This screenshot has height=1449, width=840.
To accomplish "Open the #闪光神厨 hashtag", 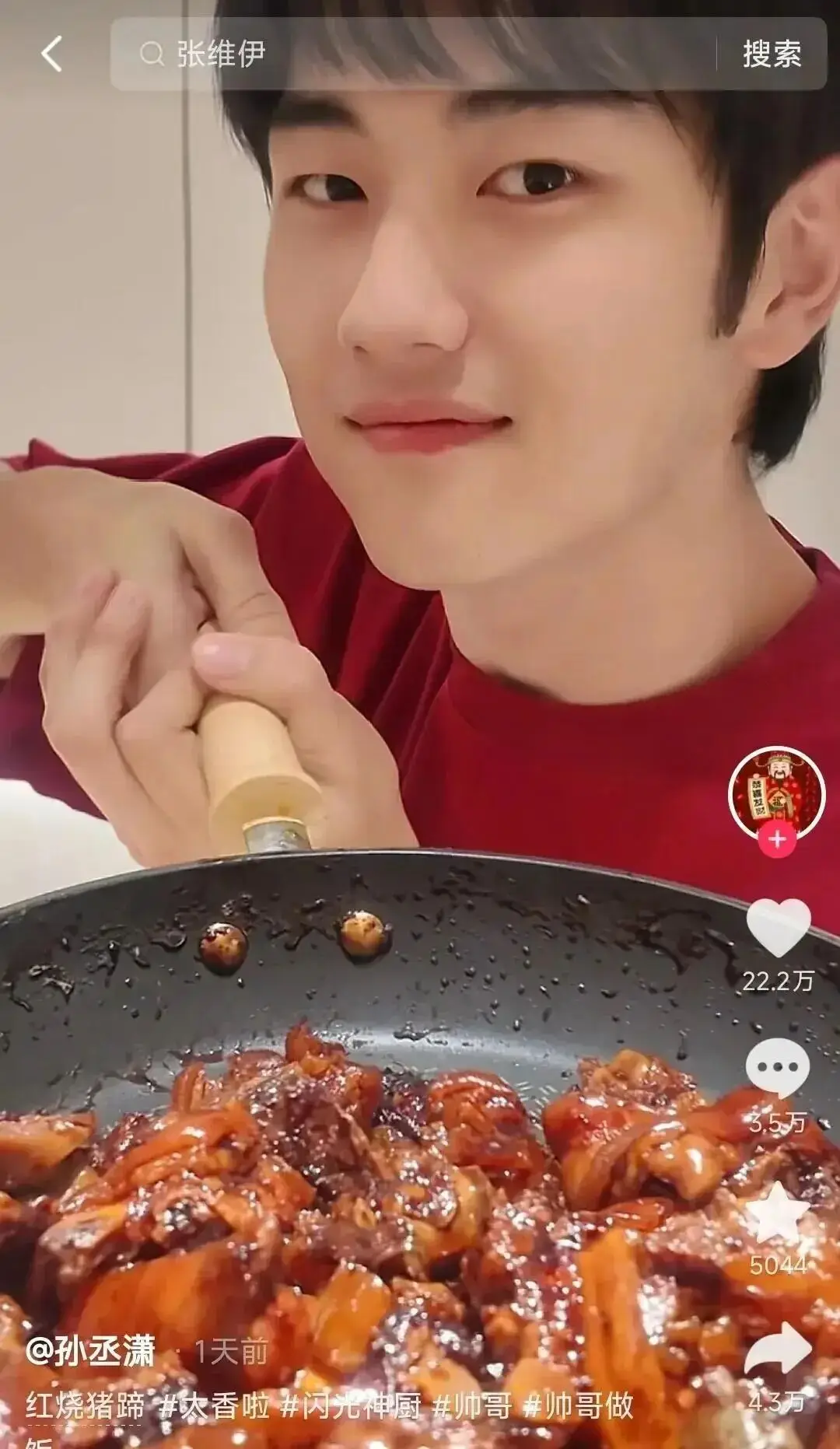I will click(x=351, y=1406).
